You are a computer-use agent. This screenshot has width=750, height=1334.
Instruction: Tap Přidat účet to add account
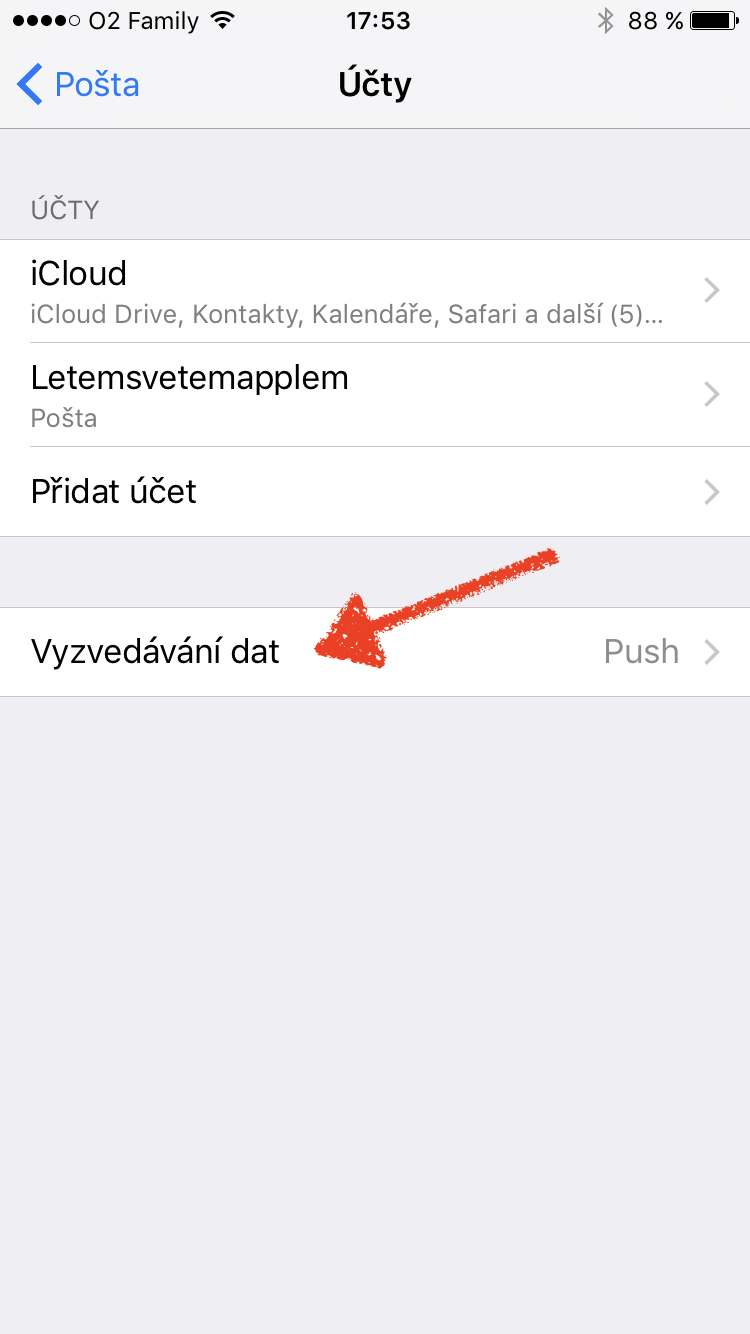(x=374, y=492)
